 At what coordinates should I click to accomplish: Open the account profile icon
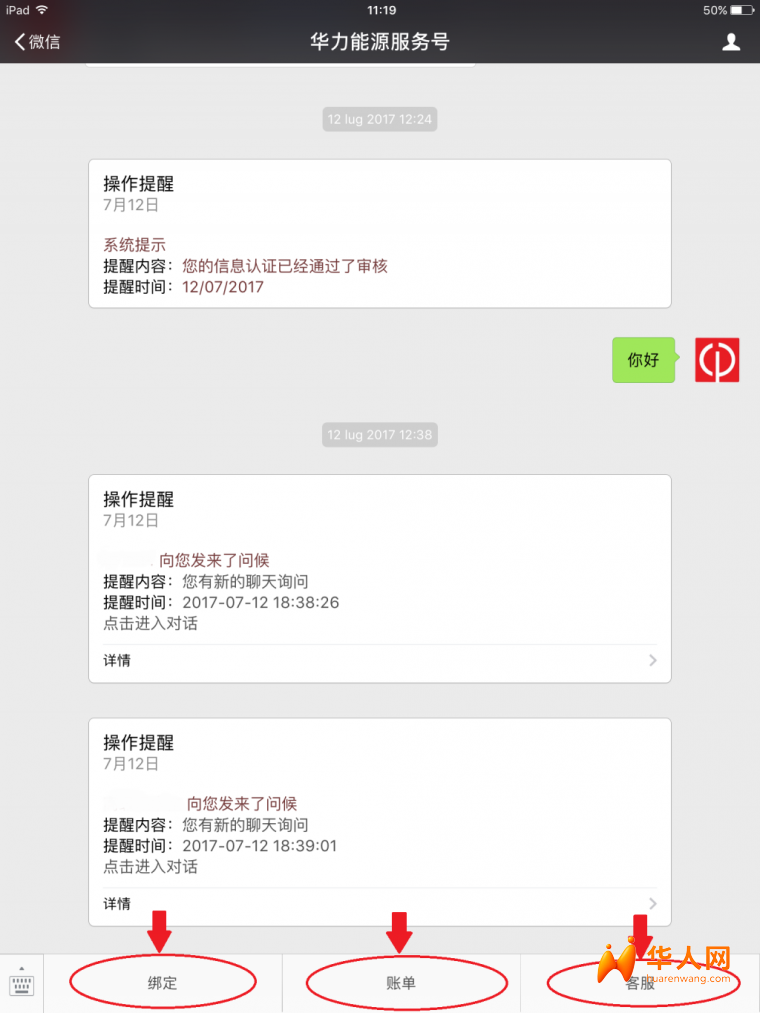tap(731, 41)
